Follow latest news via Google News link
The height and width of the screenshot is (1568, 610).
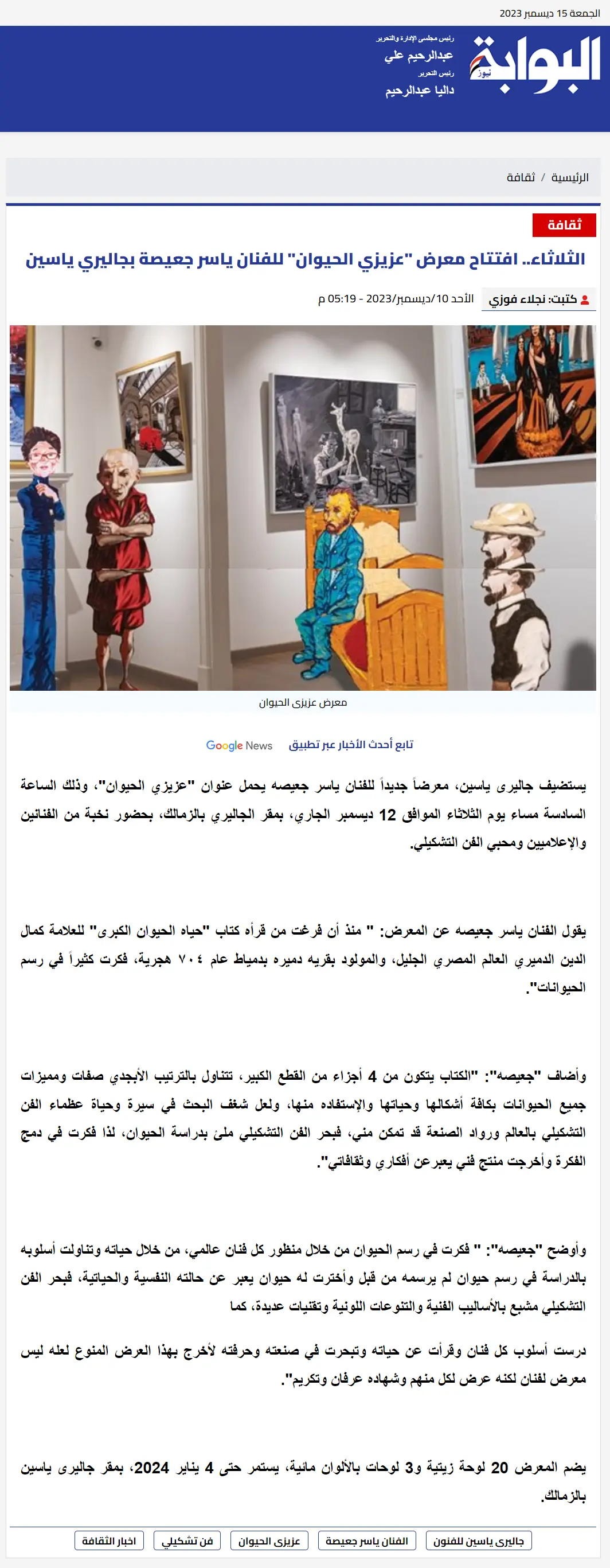[309, 745]
